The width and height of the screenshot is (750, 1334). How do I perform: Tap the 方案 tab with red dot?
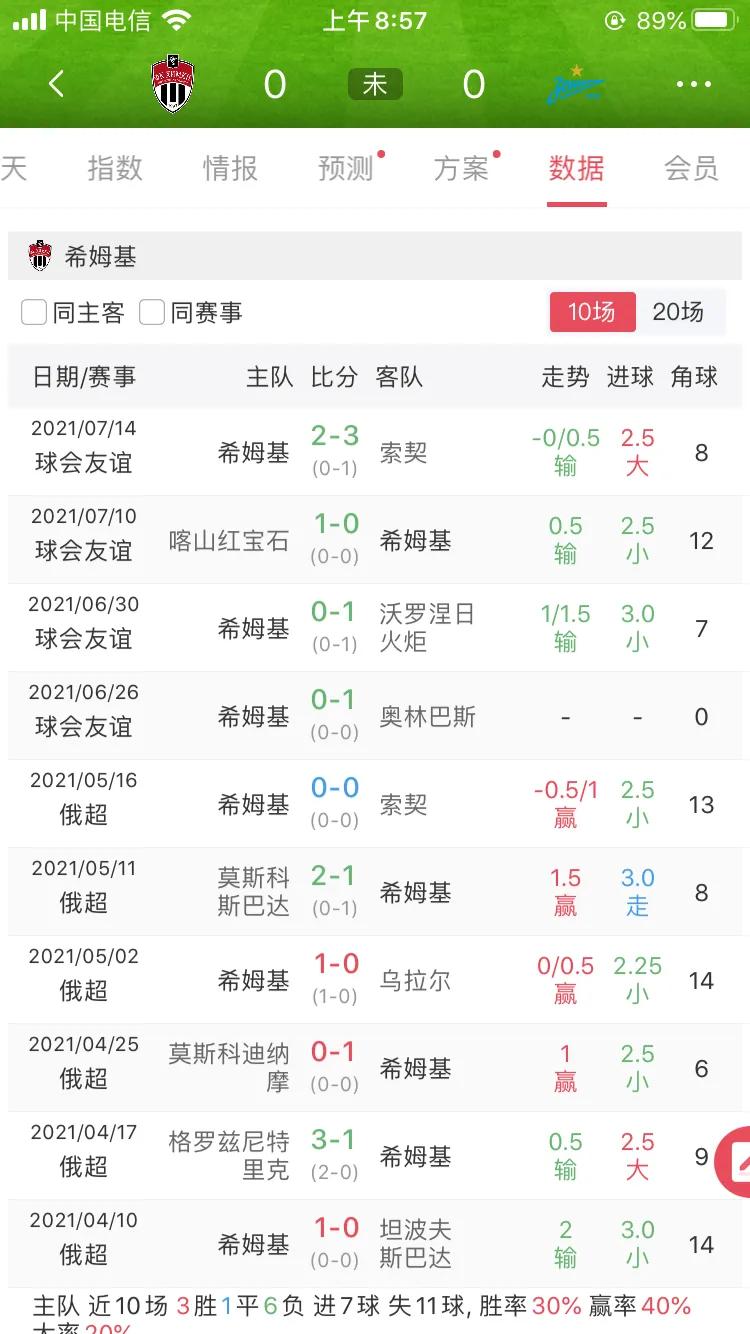pyautogui.click(x=462, y=170)
